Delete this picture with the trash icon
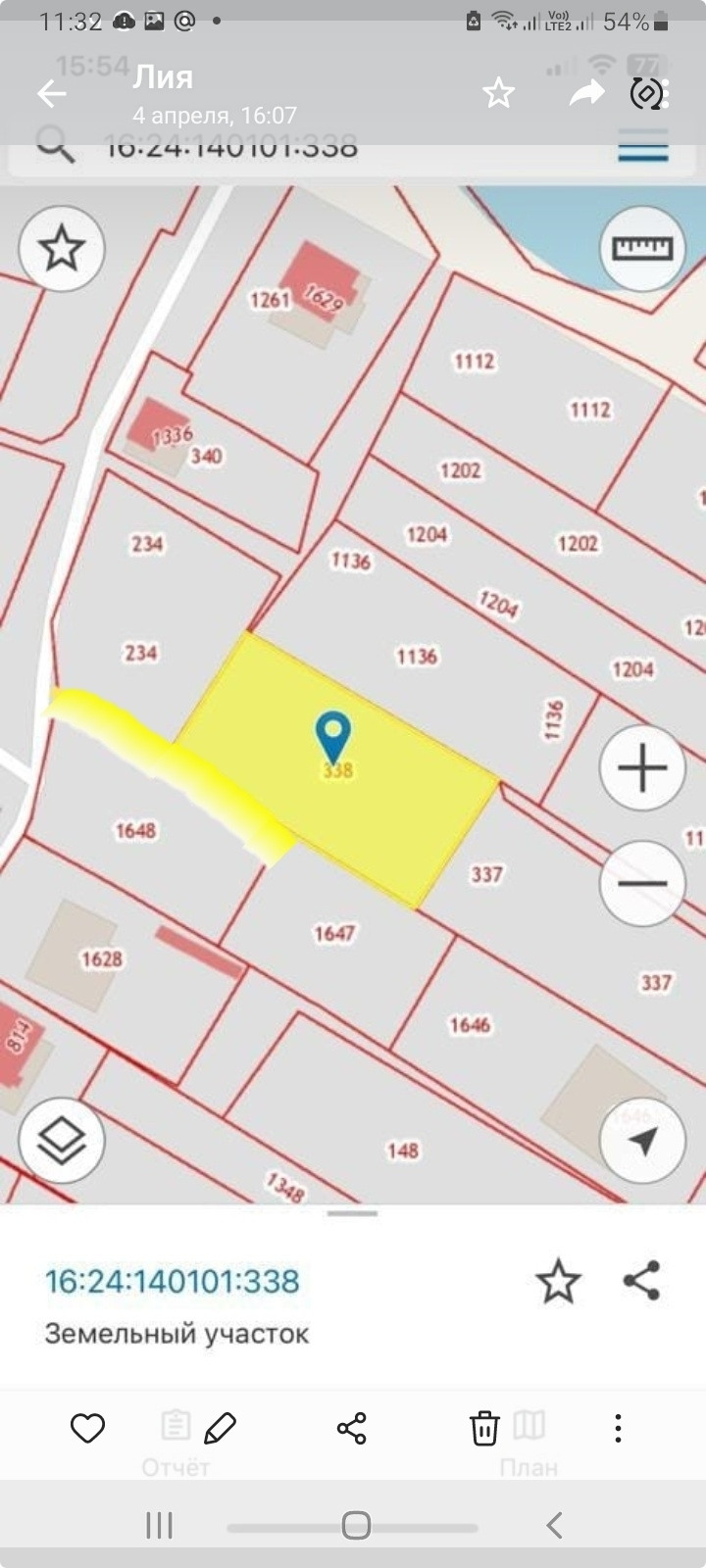 (484, 1429)
